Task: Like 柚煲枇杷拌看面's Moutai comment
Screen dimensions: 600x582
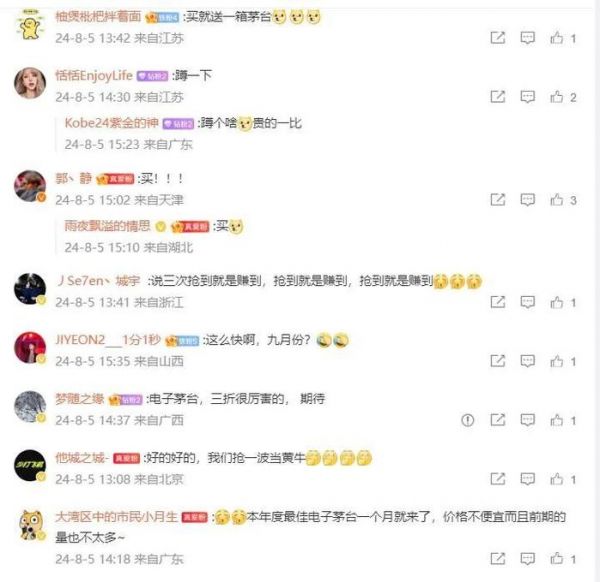Action: [557, 38]
